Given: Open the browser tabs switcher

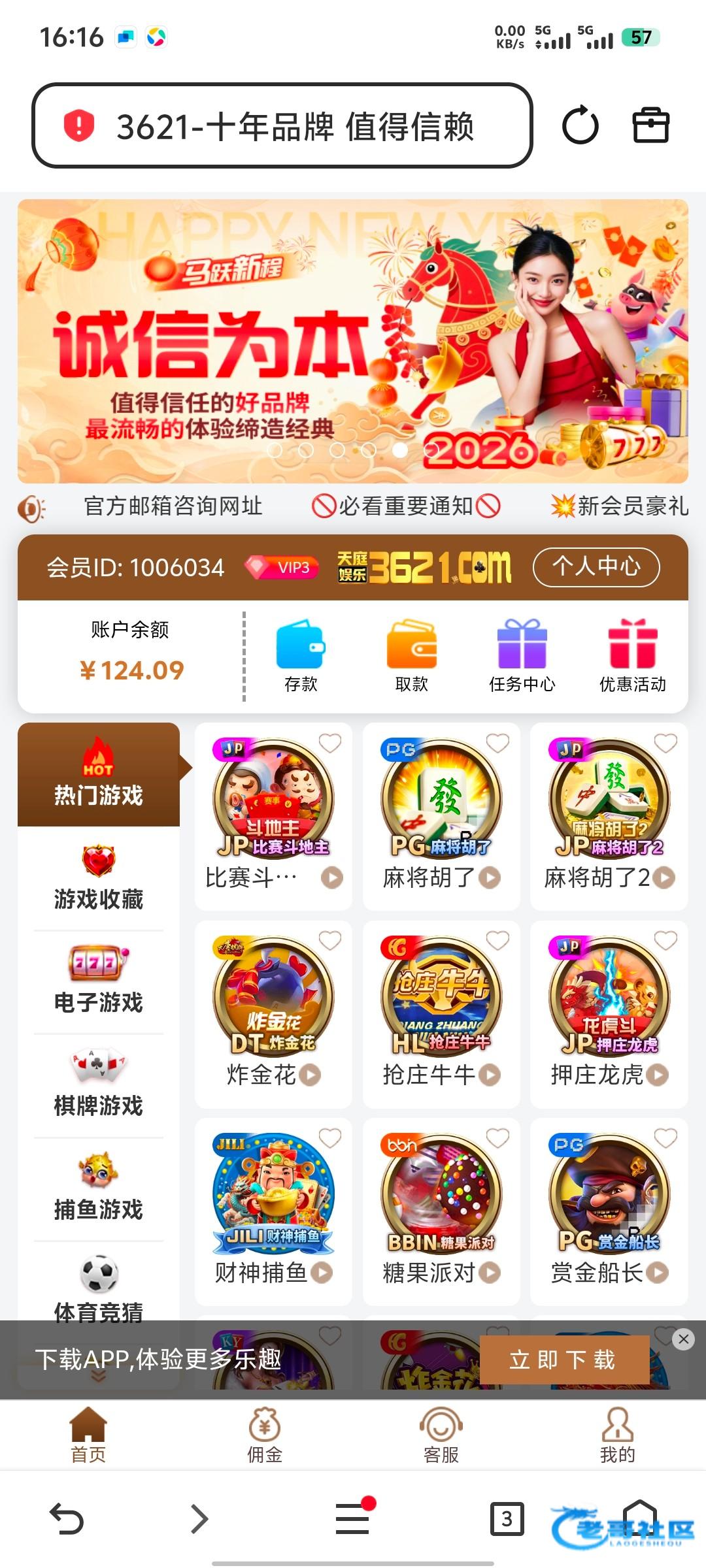Looking at the screenshot, I should pyautogui.click(x=507, y=1519).
